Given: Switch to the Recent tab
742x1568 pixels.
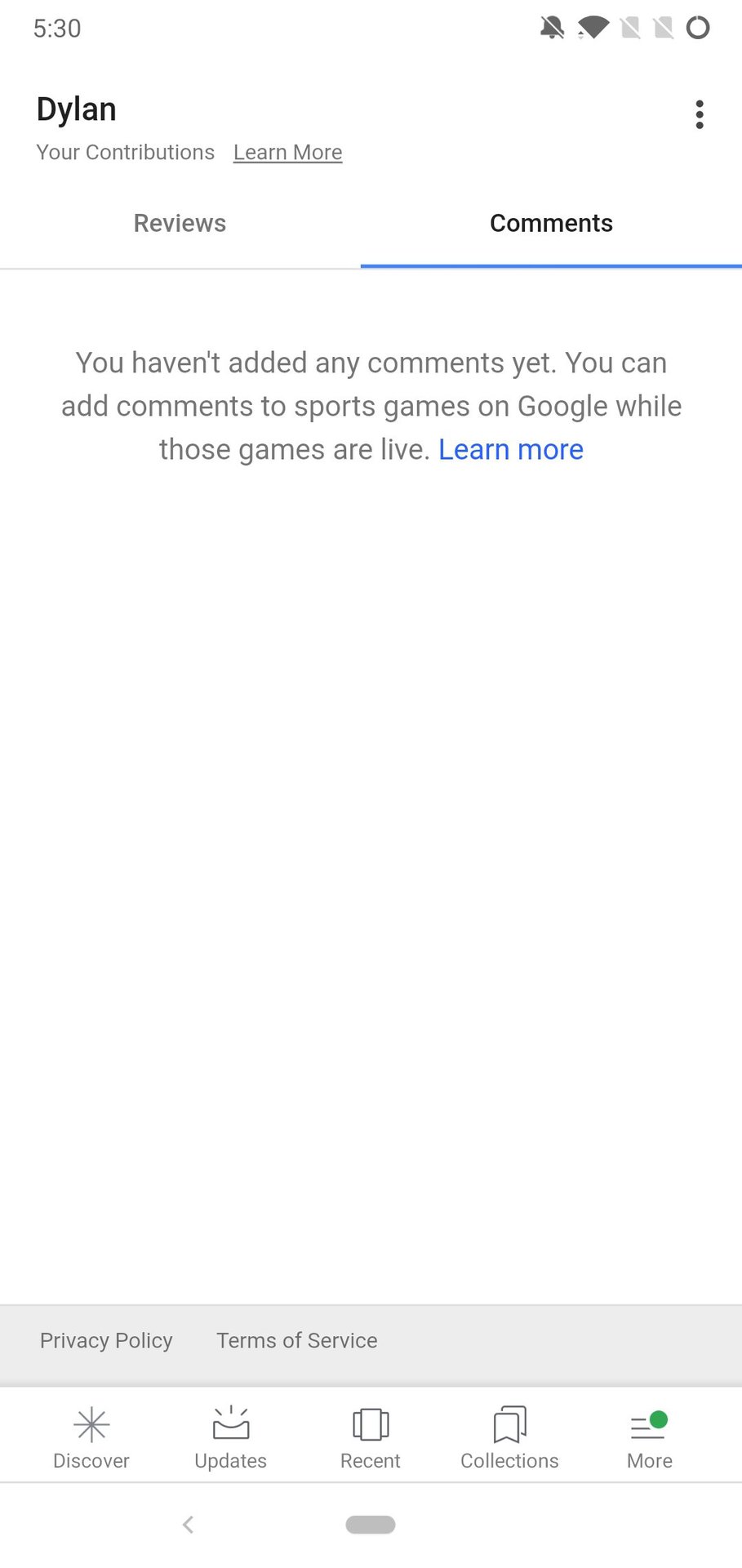Looking at the screenshot, I should pos(370,1437).
